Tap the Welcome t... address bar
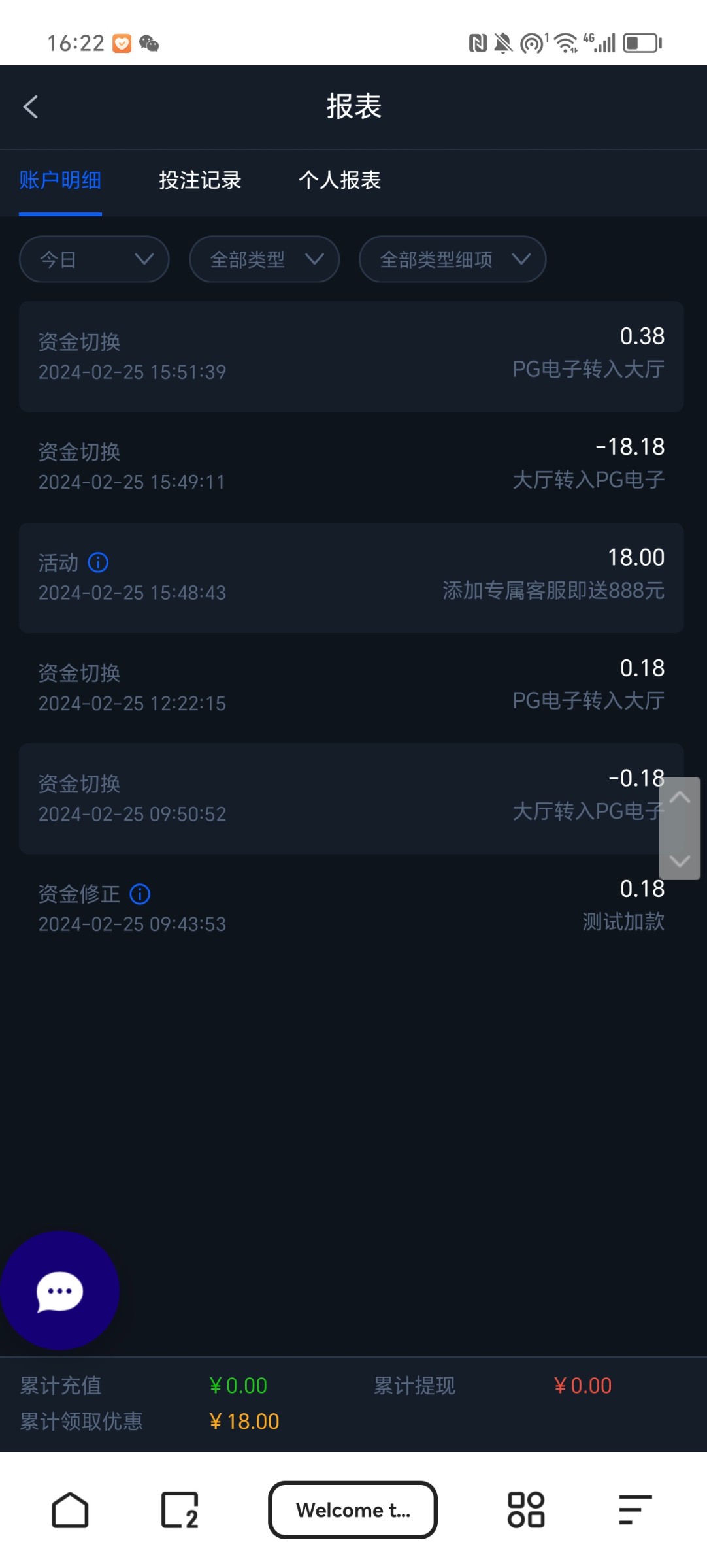This screenshot has height=1568, width=707. [353, 1510]
